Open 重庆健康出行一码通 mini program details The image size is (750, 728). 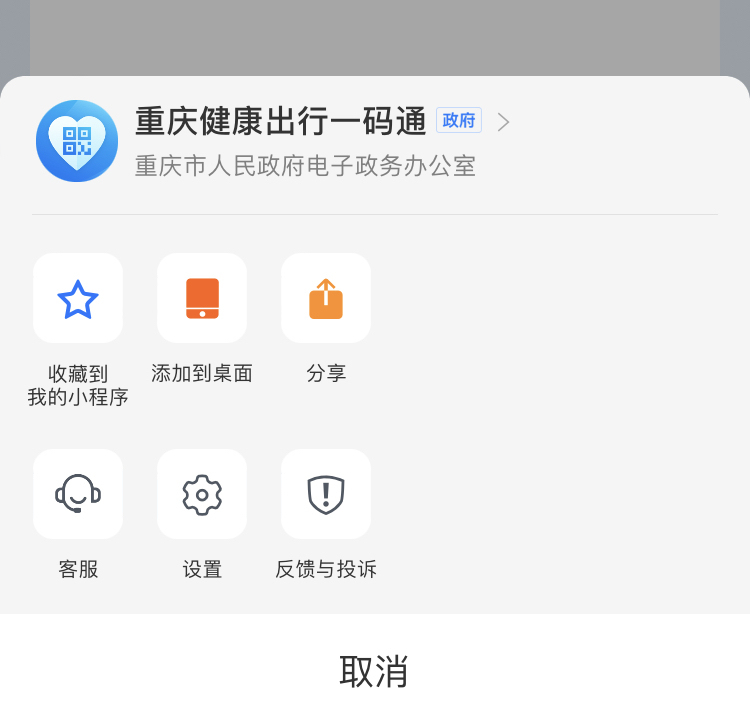pyautogui.click(x=322, y=122)
